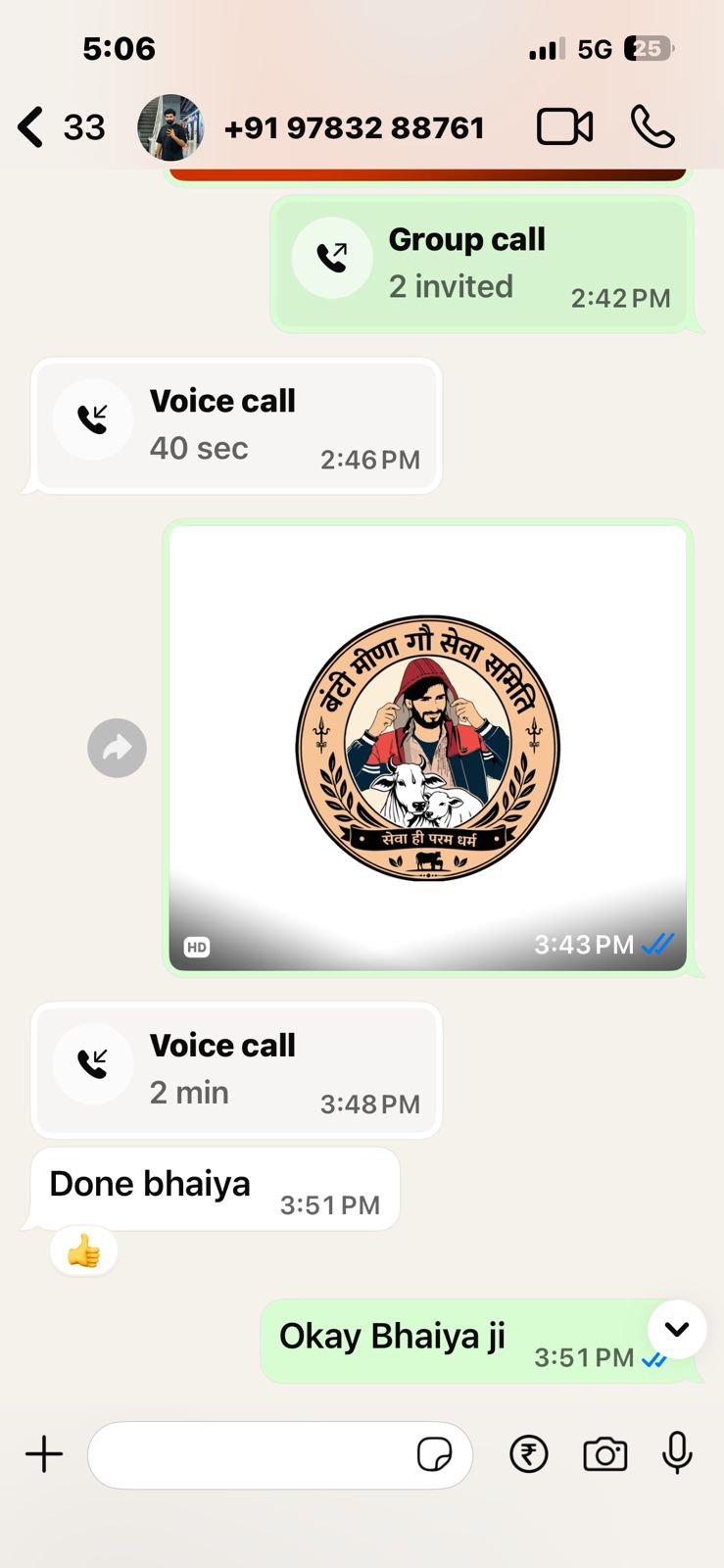The image size is (724, 1568).
Task: Open the sticker picker
Action: [x=434, y=1455]
